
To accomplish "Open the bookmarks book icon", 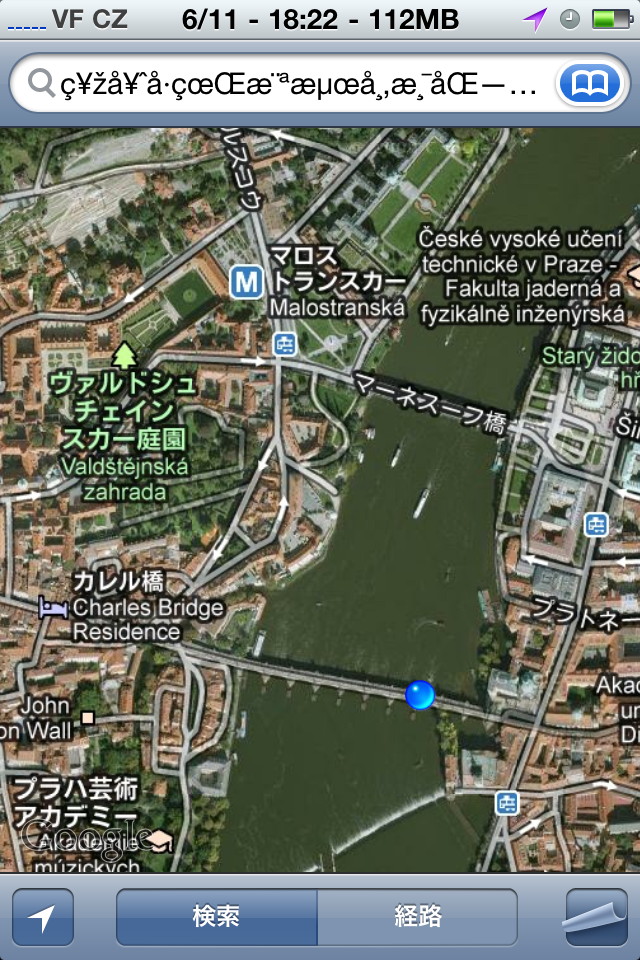I will point(589,84).
